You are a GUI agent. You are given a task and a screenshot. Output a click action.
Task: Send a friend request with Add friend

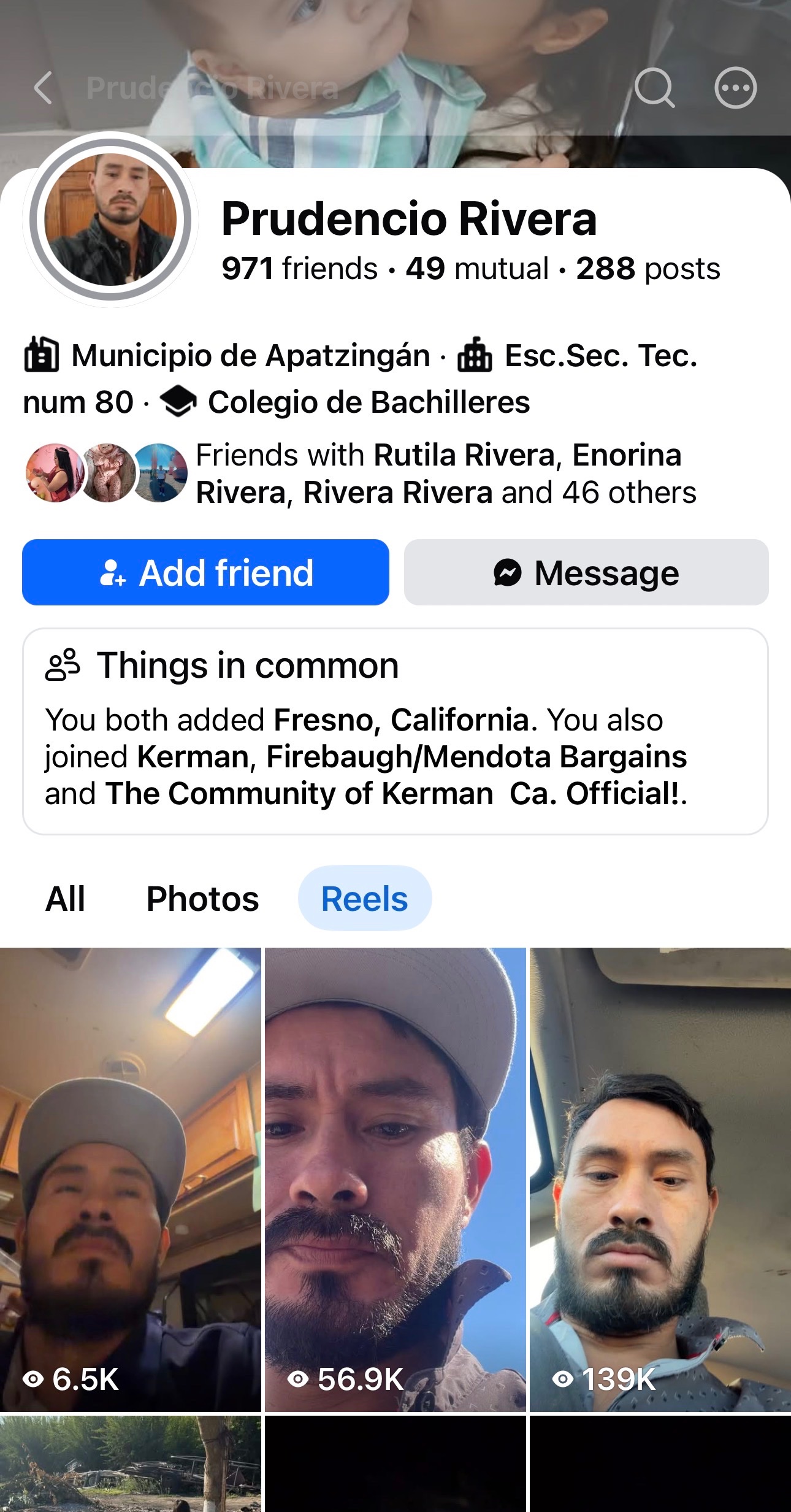coord(205,572)
